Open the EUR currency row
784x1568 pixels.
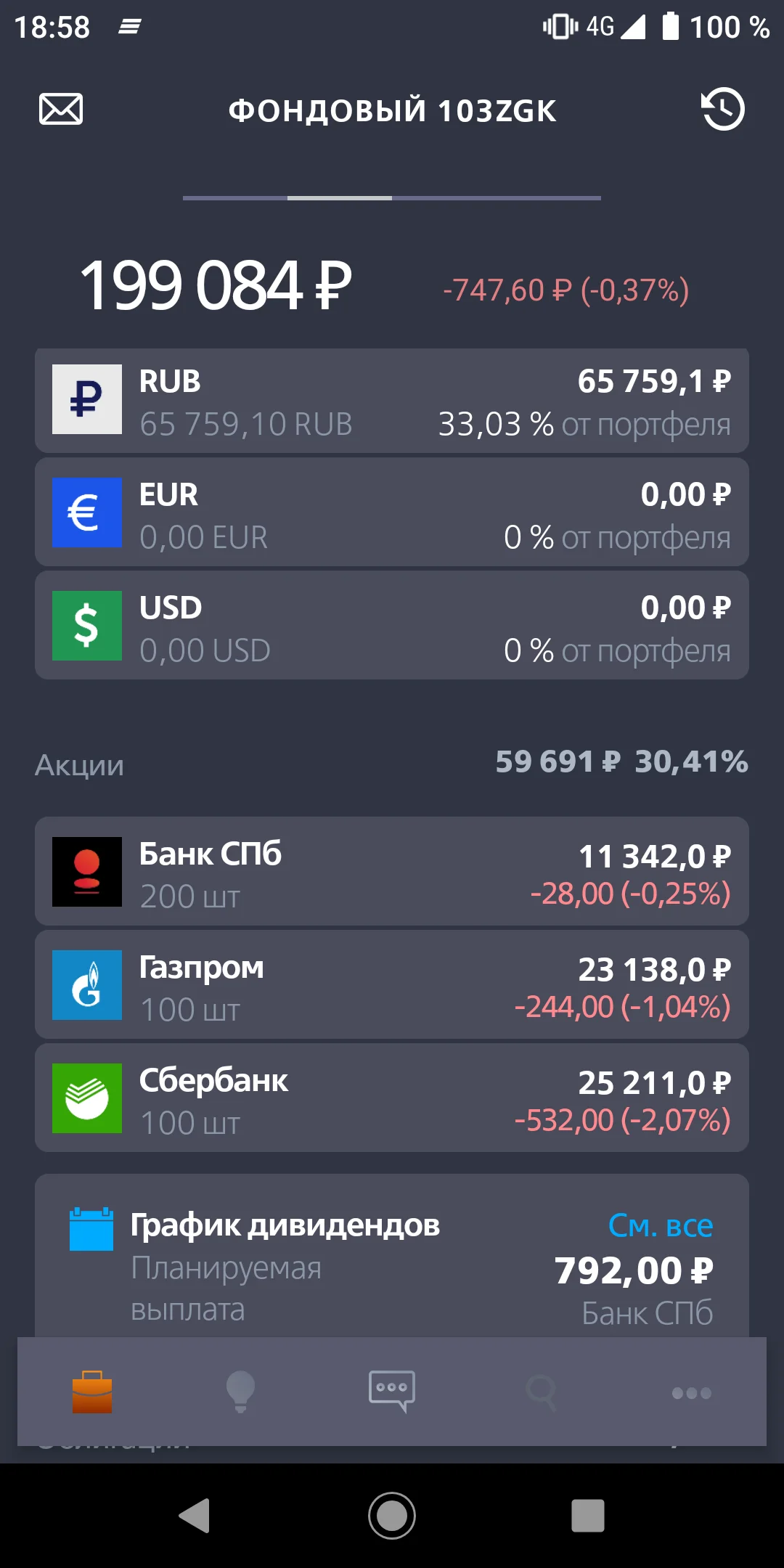click(392, 513)
